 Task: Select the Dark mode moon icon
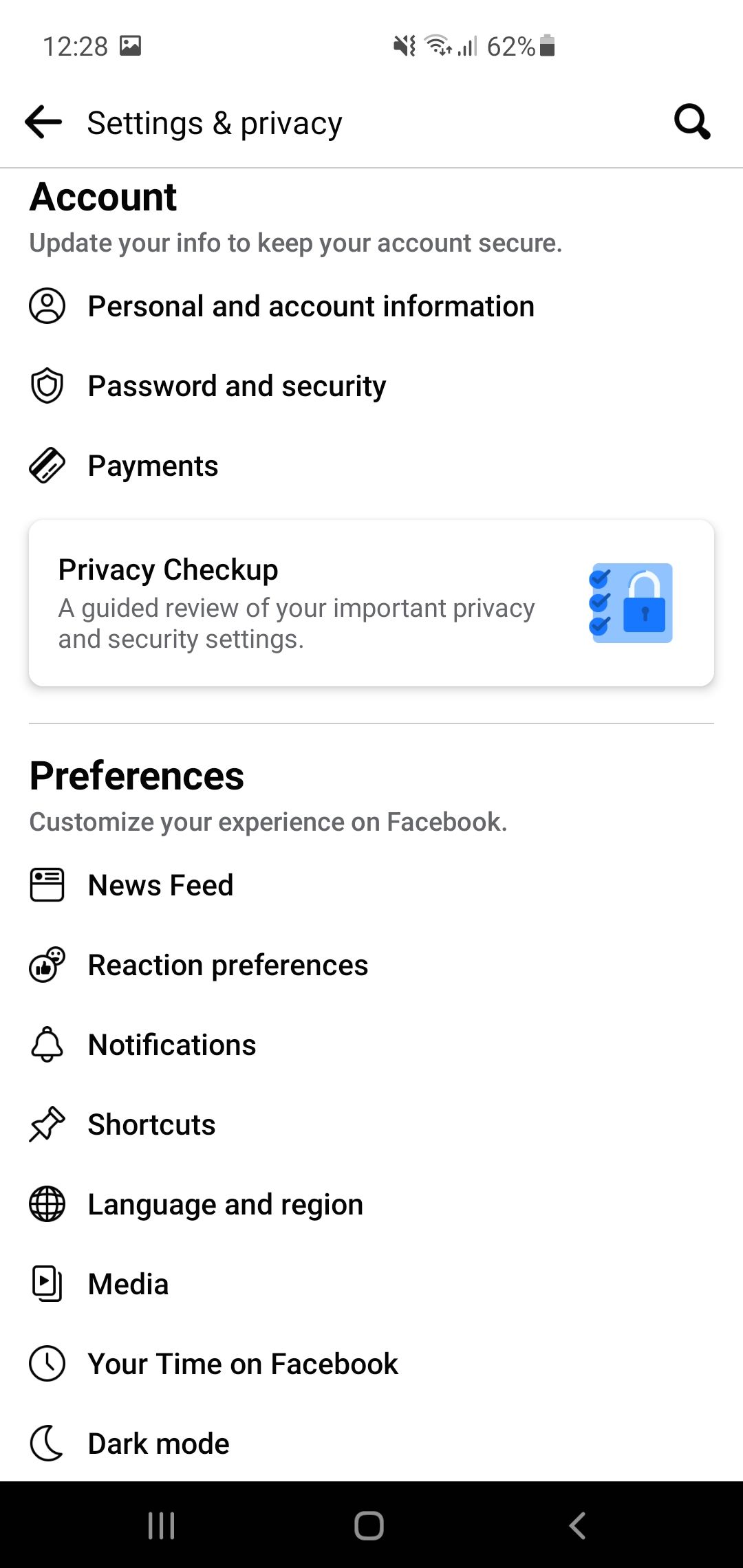(46, 1444)
